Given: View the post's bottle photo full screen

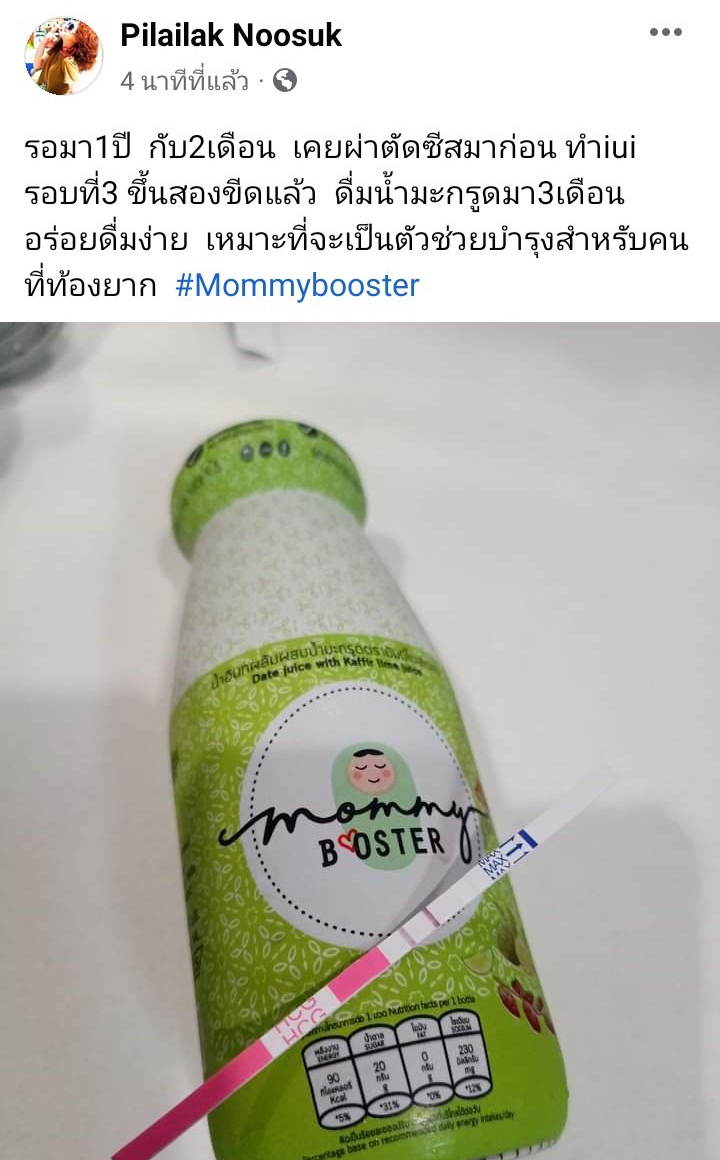Looking at the screenshot, I should coord(360,741).
